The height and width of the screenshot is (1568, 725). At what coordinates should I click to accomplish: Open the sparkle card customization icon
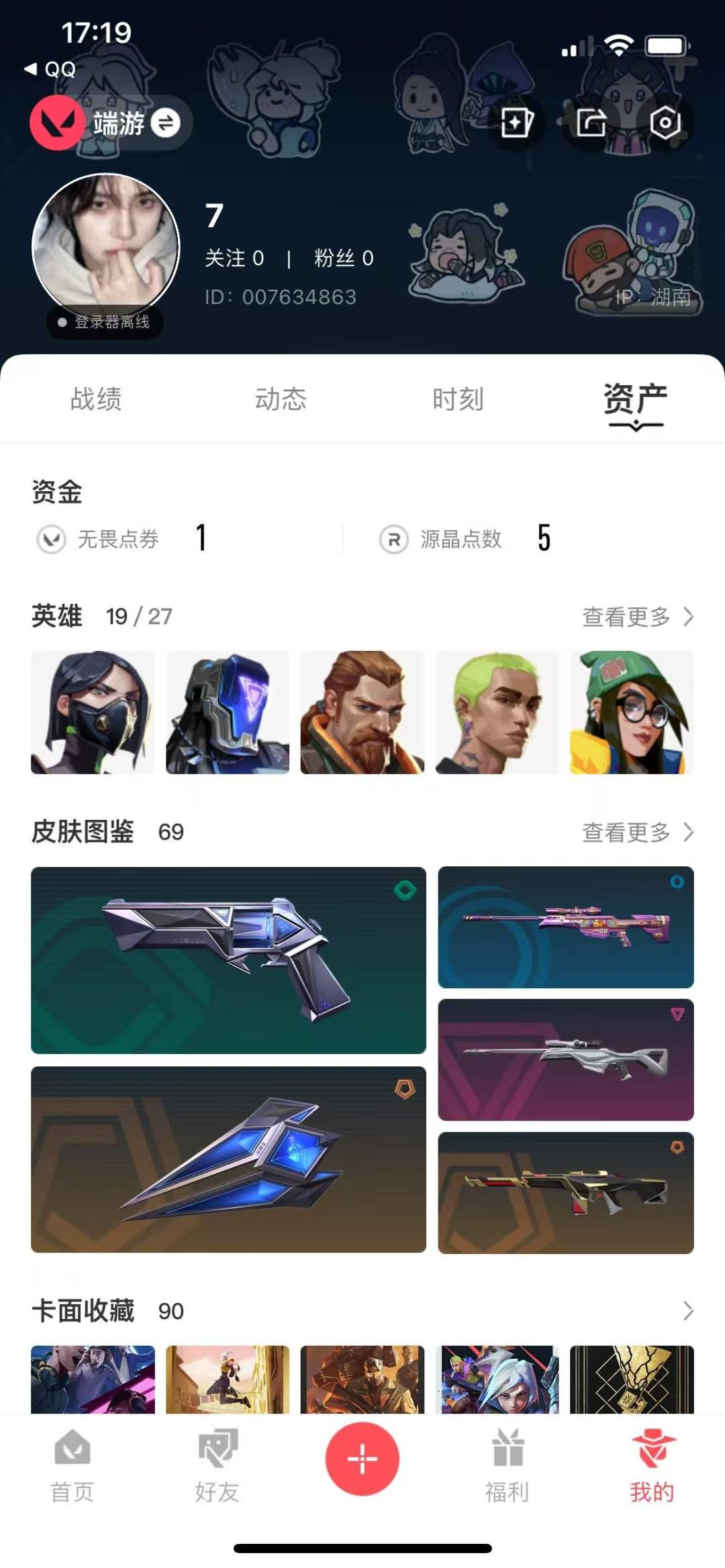pos(517,123)
